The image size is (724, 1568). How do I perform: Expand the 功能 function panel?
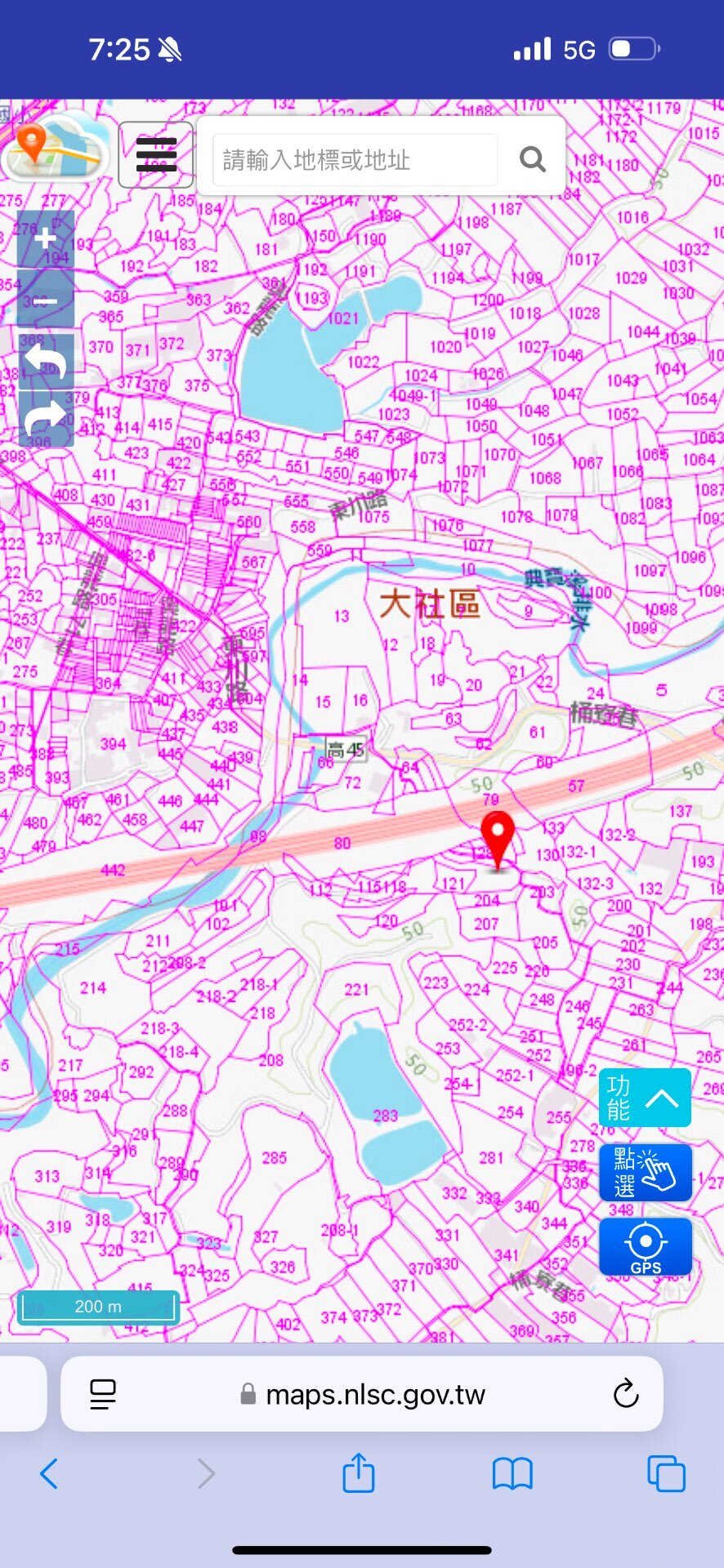point(645,1098)
